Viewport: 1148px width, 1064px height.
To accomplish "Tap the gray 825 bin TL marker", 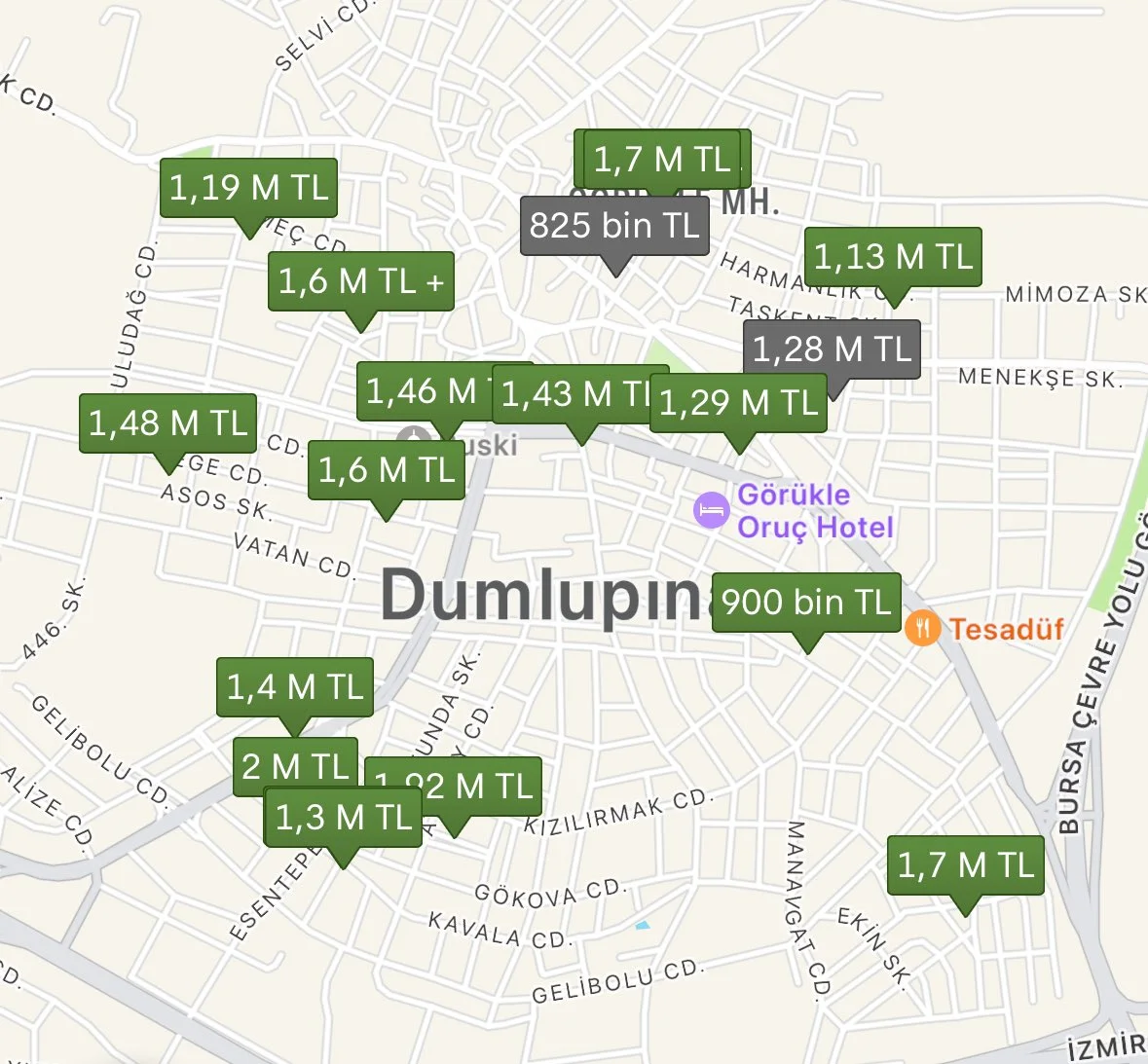I will (x=614, y=226).
